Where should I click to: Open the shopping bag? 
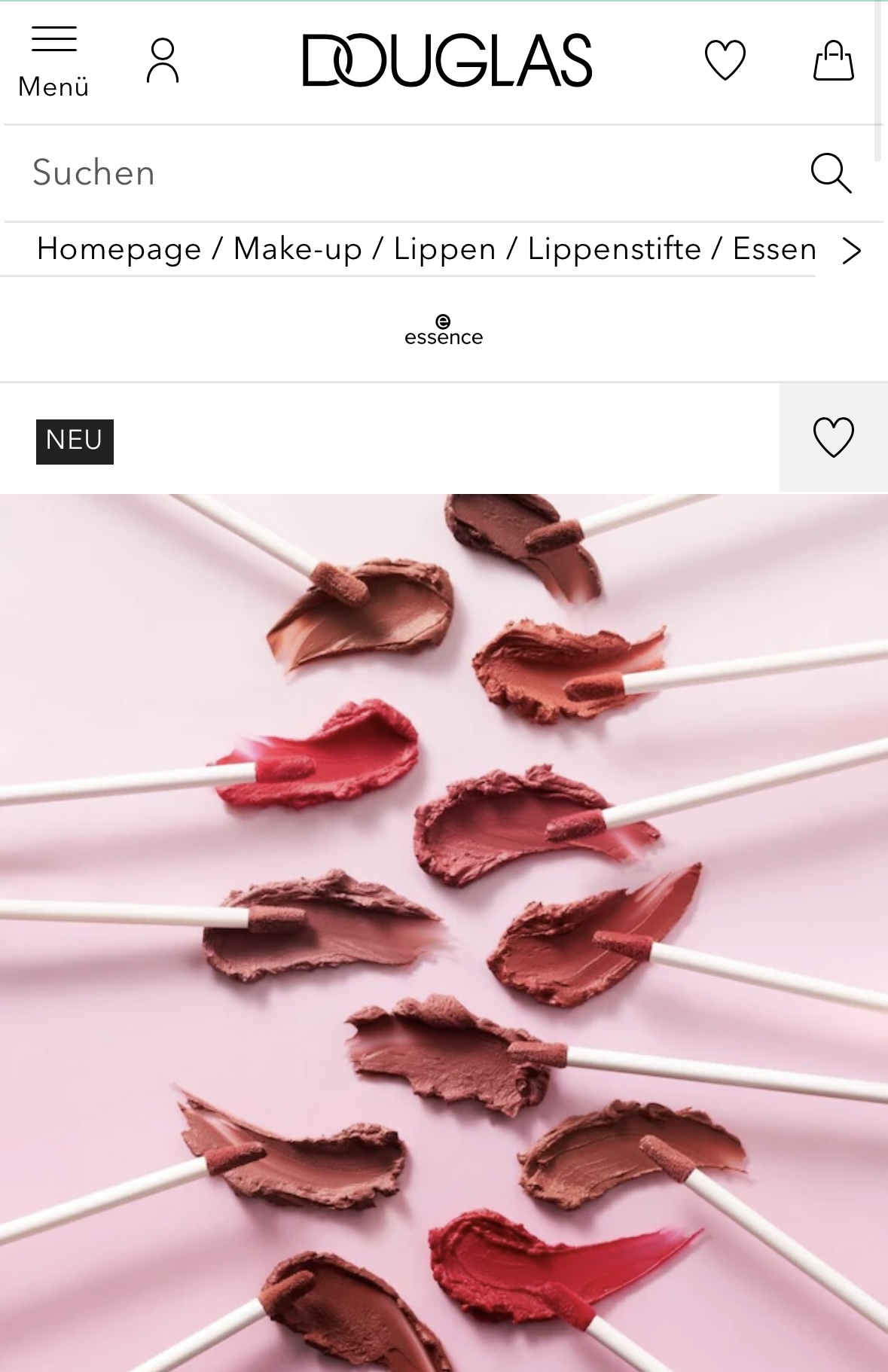tap(833, 60)
